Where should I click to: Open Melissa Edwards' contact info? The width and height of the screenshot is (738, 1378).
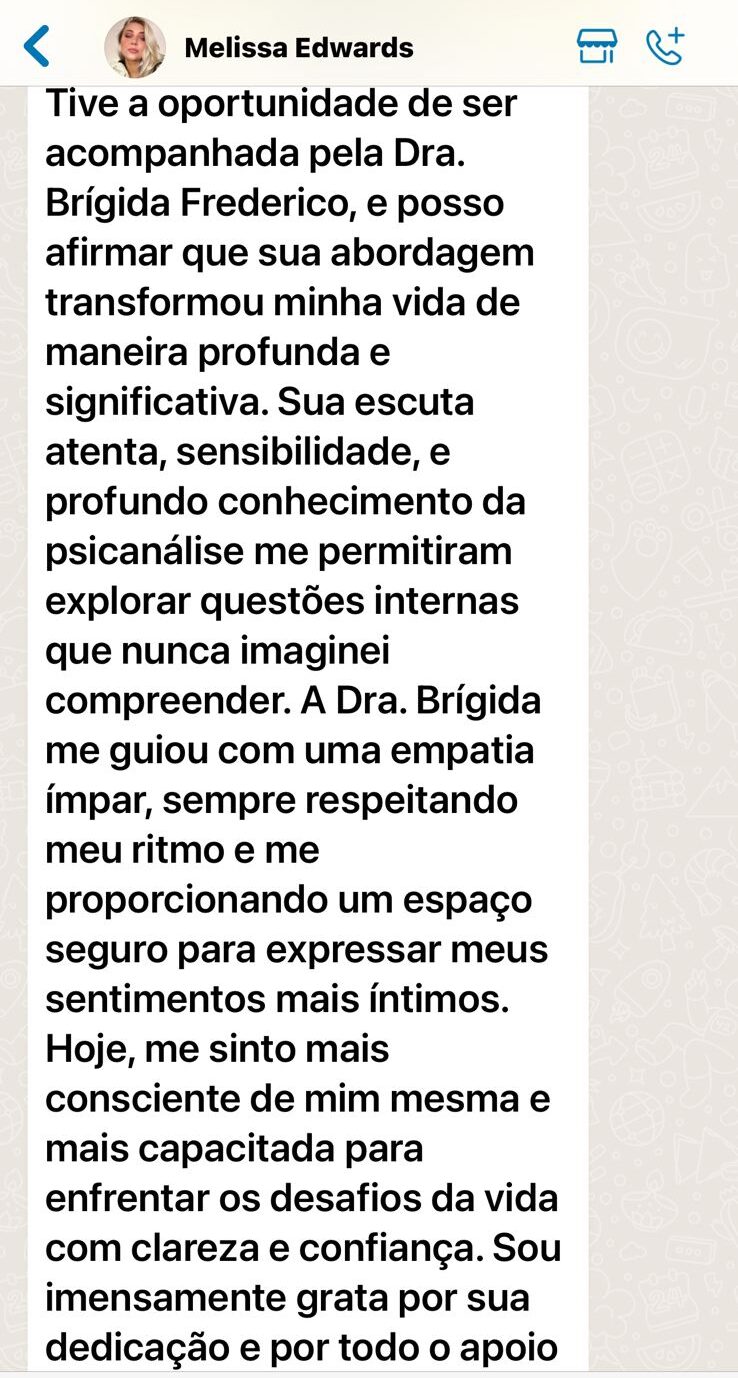pyautogui.click(x=298, y=48)
